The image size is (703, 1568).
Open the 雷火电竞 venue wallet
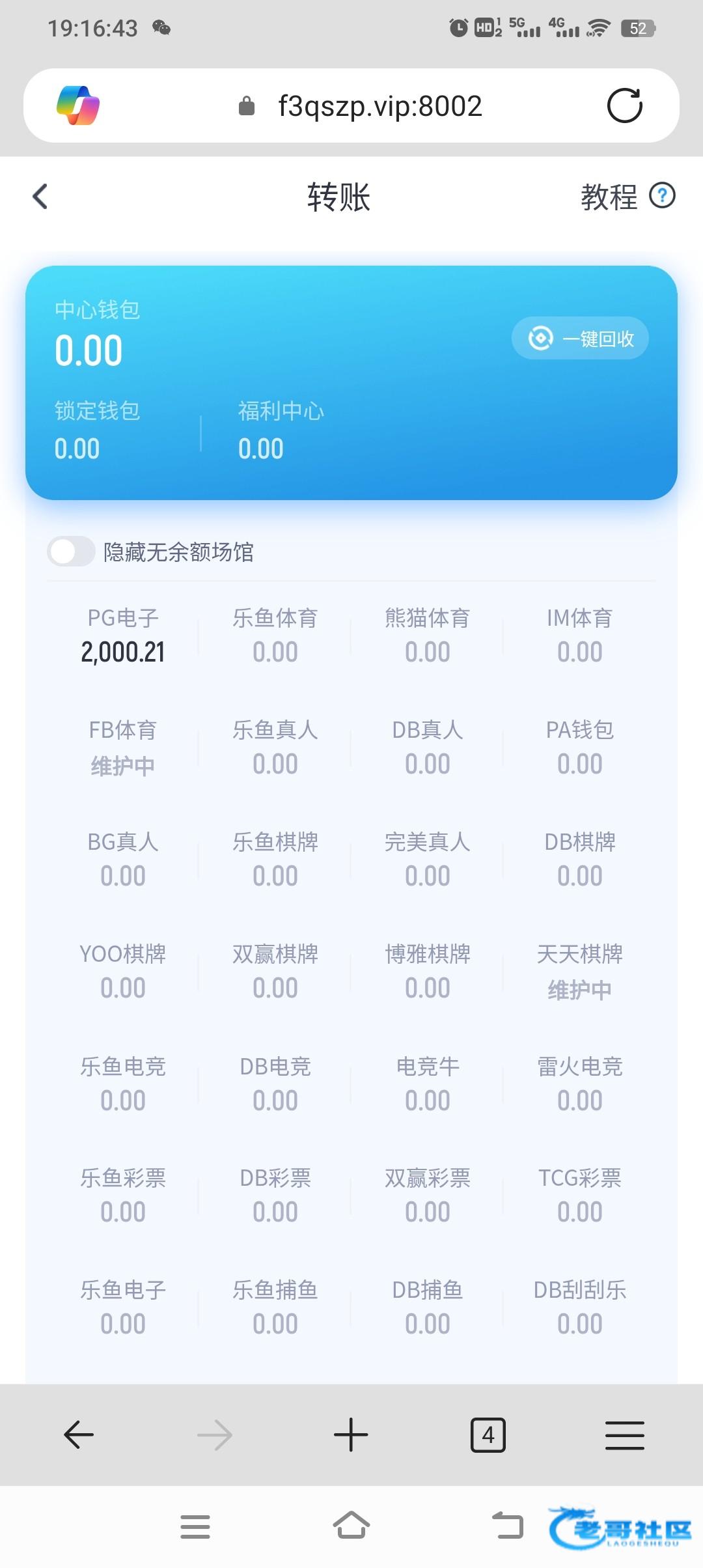[580, 1084]
